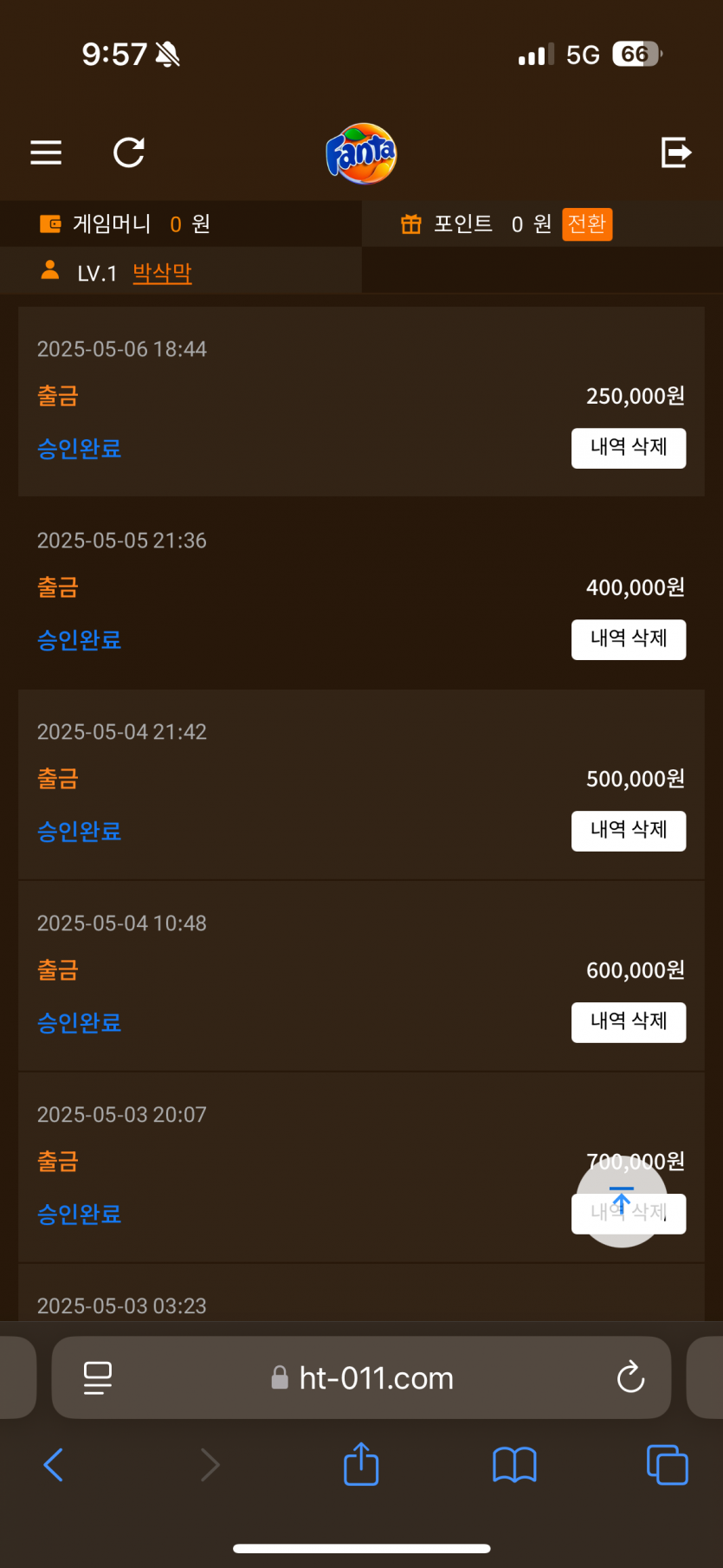This screenshot has height=1568, width=723.
Task: Tap the scroll-to-top floating button
Action: [622, 1202]
